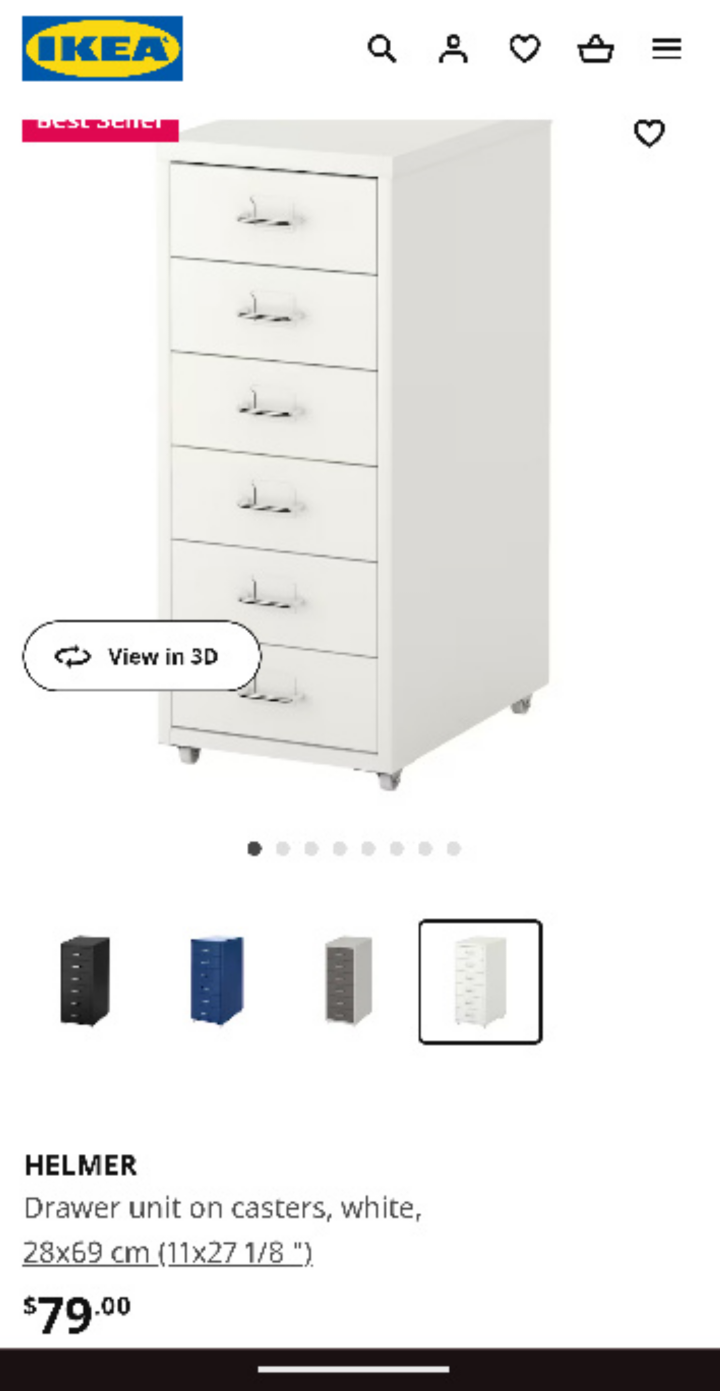The width and height of the screenshot is (720, 1391).
Task: Select the white HELMER color variant
Action: click(x=480, y=981)
